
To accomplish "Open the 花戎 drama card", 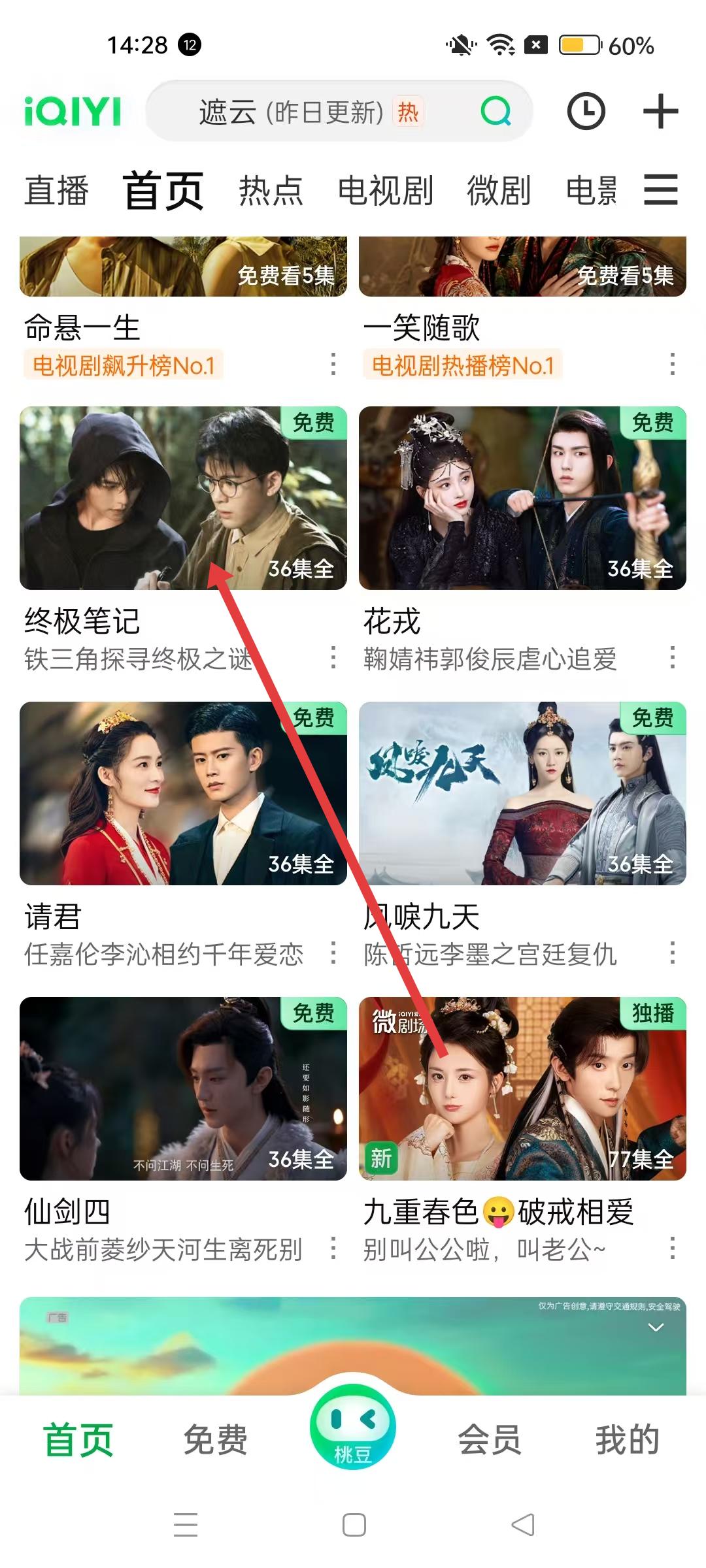I will tap(522, 498).
